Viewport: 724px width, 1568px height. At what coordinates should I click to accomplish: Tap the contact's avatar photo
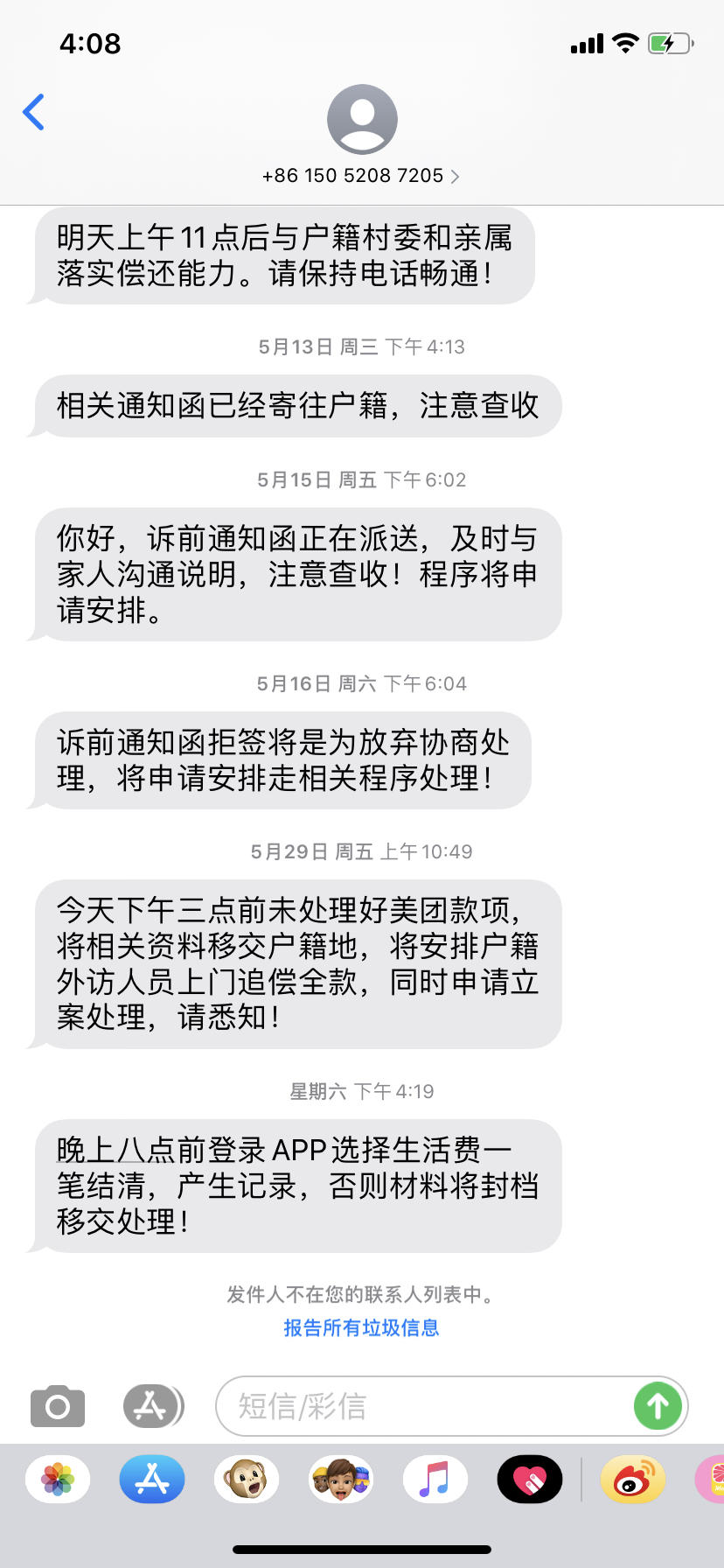361,118
